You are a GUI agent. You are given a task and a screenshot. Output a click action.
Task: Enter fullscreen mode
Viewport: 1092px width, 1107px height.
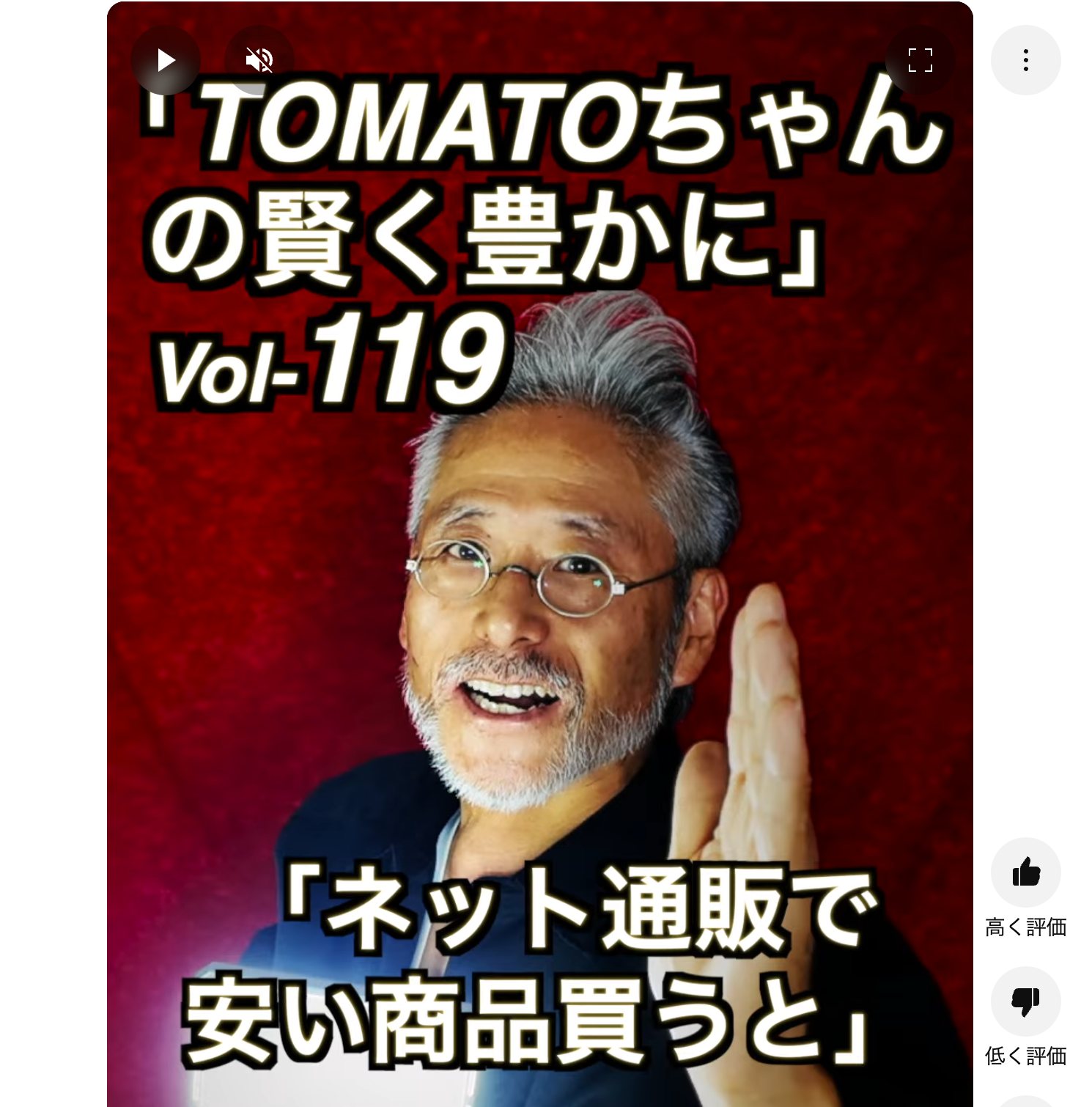point(920,60)
